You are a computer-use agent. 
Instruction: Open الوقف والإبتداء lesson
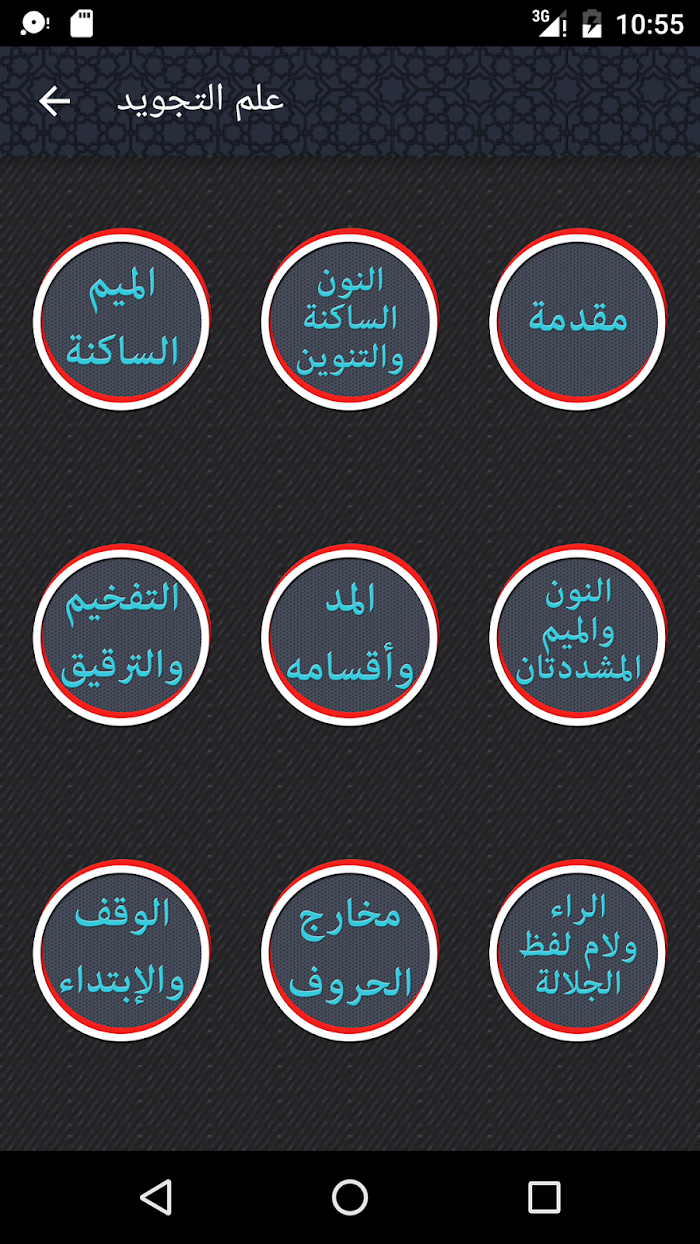pyautogui.click(x=122, y=951)
